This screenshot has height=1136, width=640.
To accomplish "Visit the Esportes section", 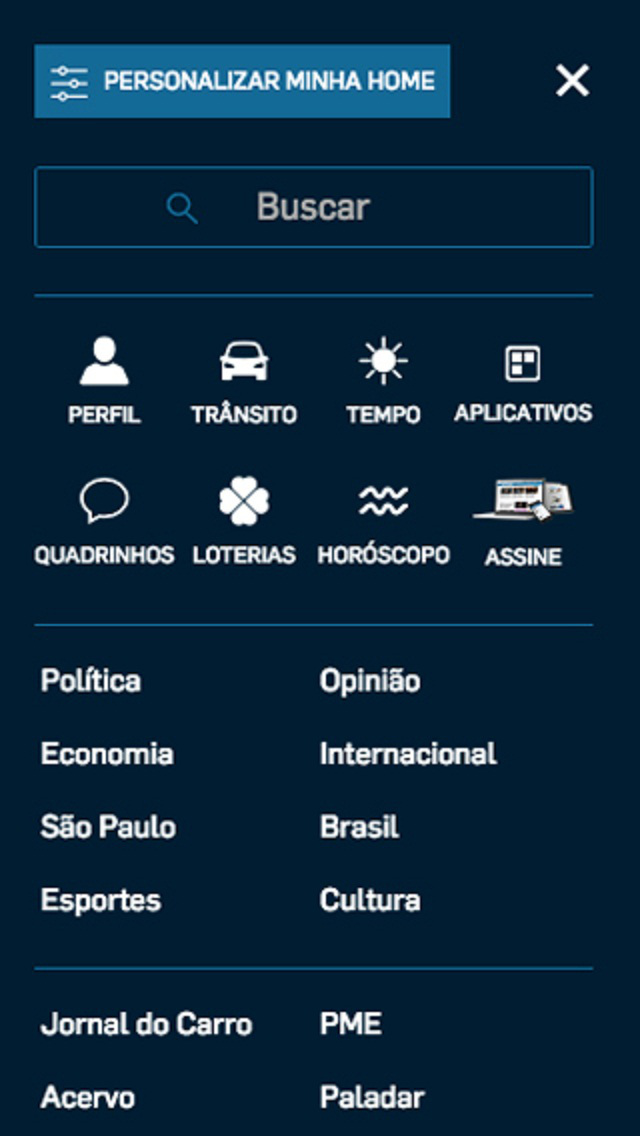I will 101,900.
